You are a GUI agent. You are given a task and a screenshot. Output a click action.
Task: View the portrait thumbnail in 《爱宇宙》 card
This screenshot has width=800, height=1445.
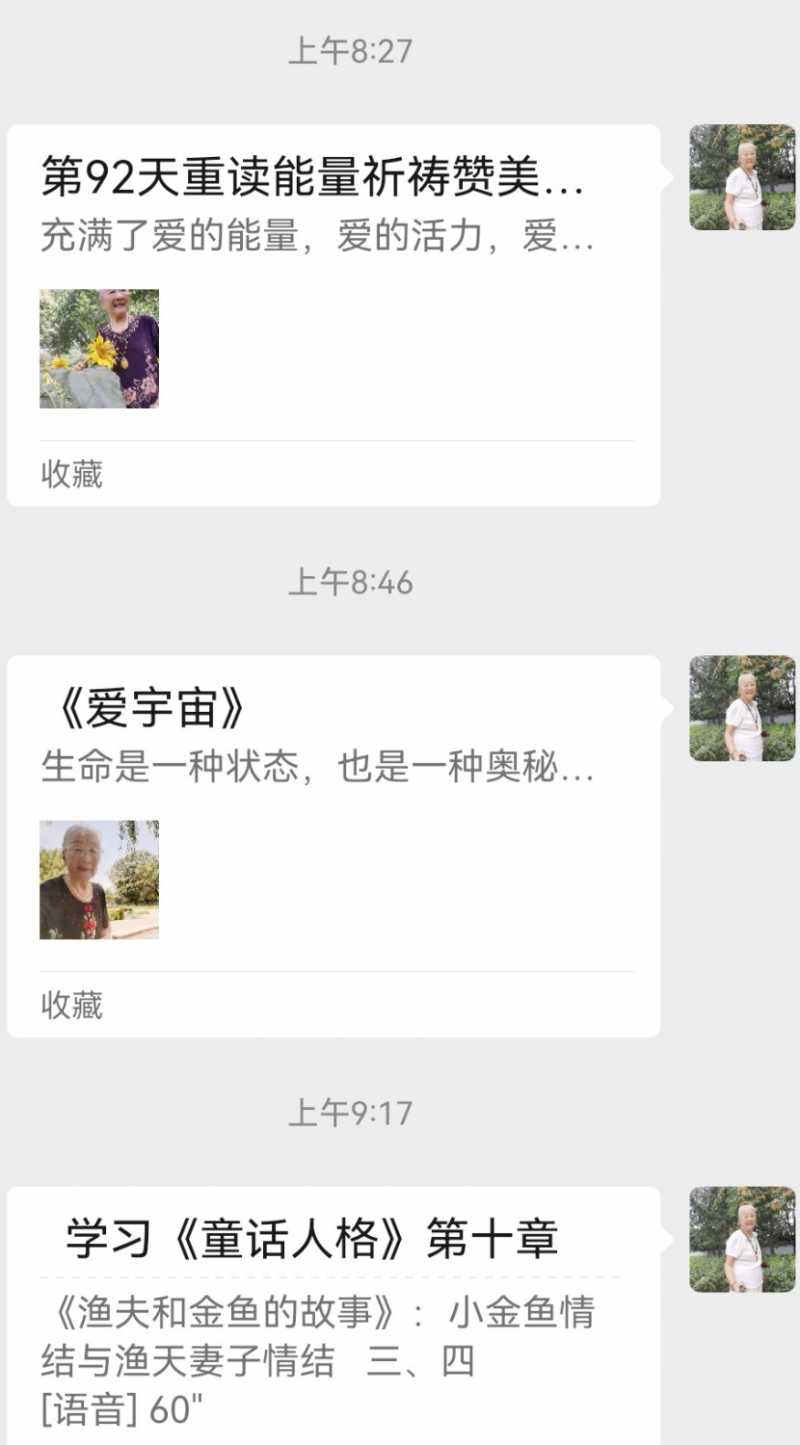click(99, 879)
